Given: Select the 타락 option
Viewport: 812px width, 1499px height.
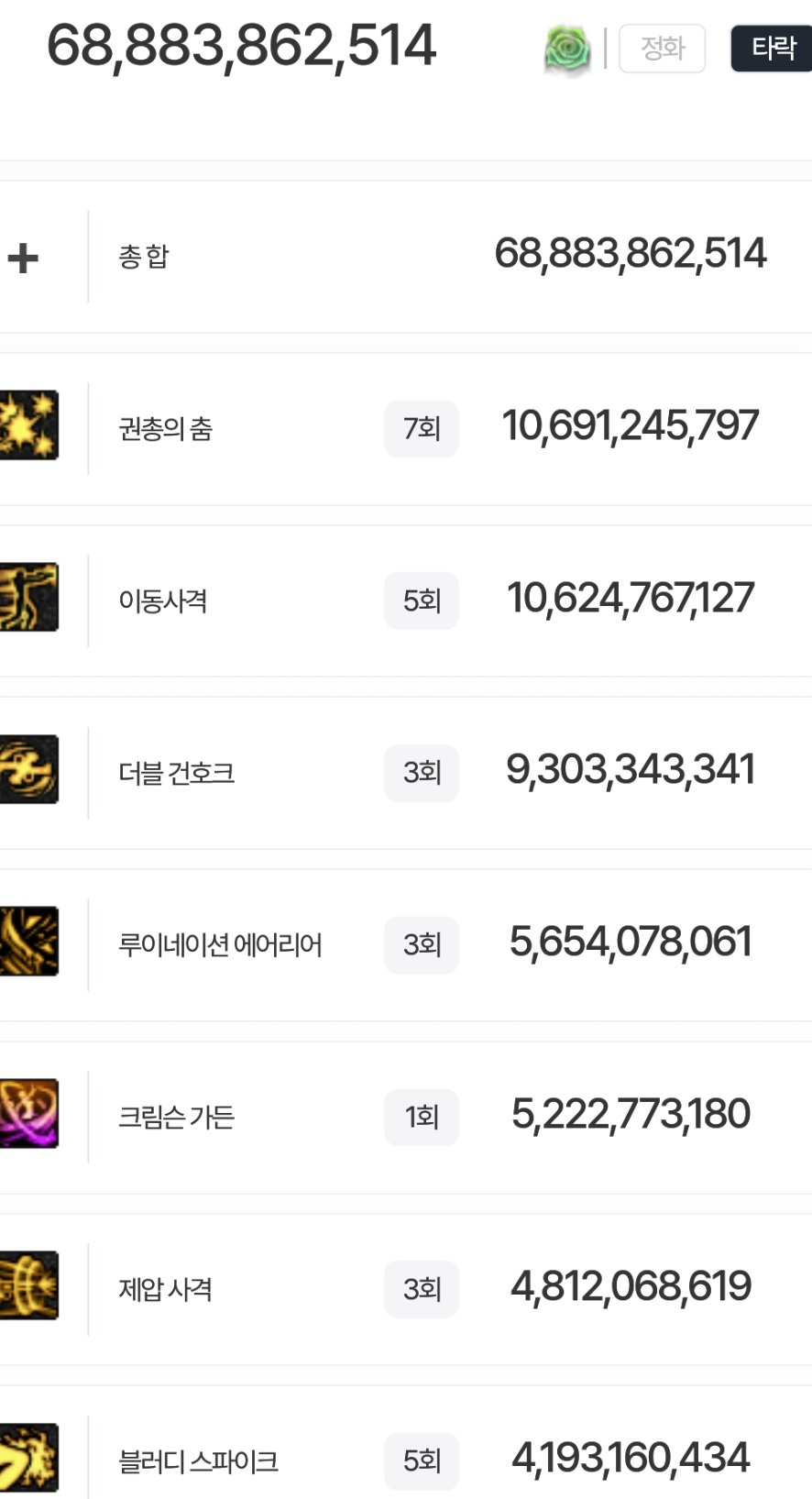Looking at the screenshot, I should click(772, 49).
